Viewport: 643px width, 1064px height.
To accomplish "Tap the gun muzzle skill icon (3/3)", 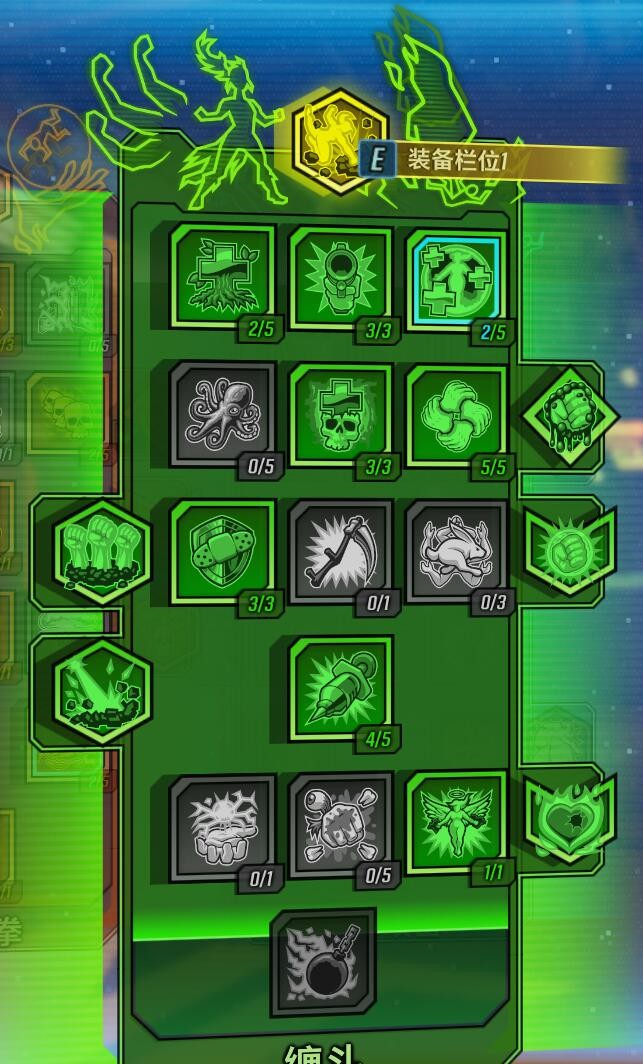I will click(x=341, y=273).
